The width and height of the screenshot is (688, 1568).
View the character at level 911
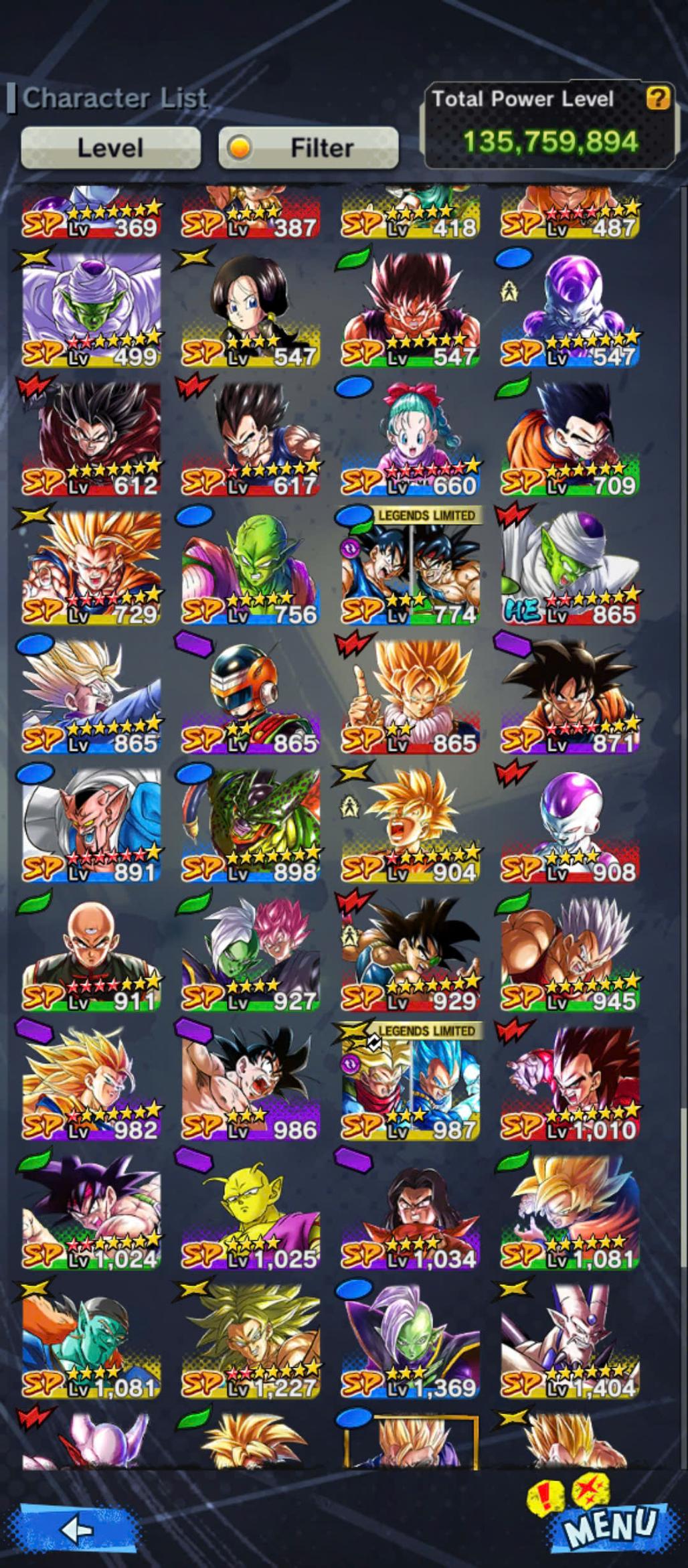(92, 952)
